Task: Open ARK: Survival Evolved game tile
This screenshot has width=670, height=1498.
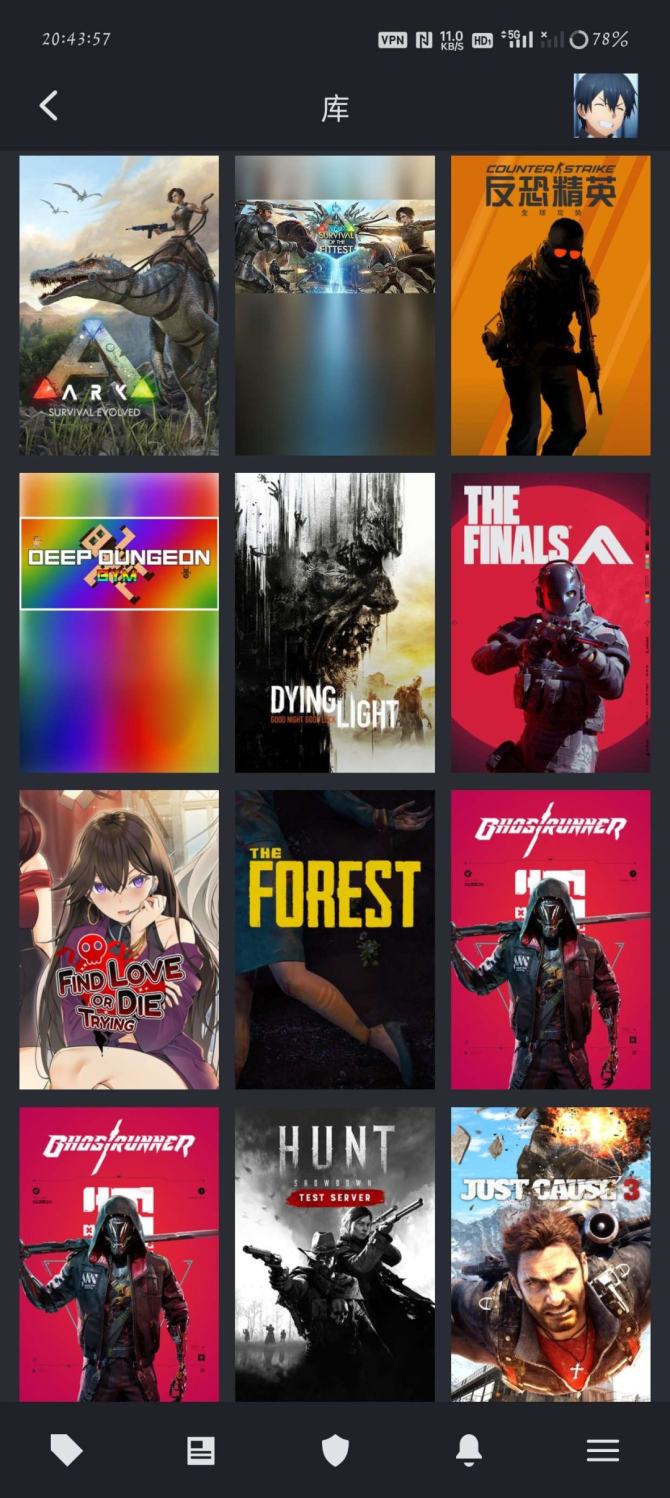Action: tap(119, 305)
